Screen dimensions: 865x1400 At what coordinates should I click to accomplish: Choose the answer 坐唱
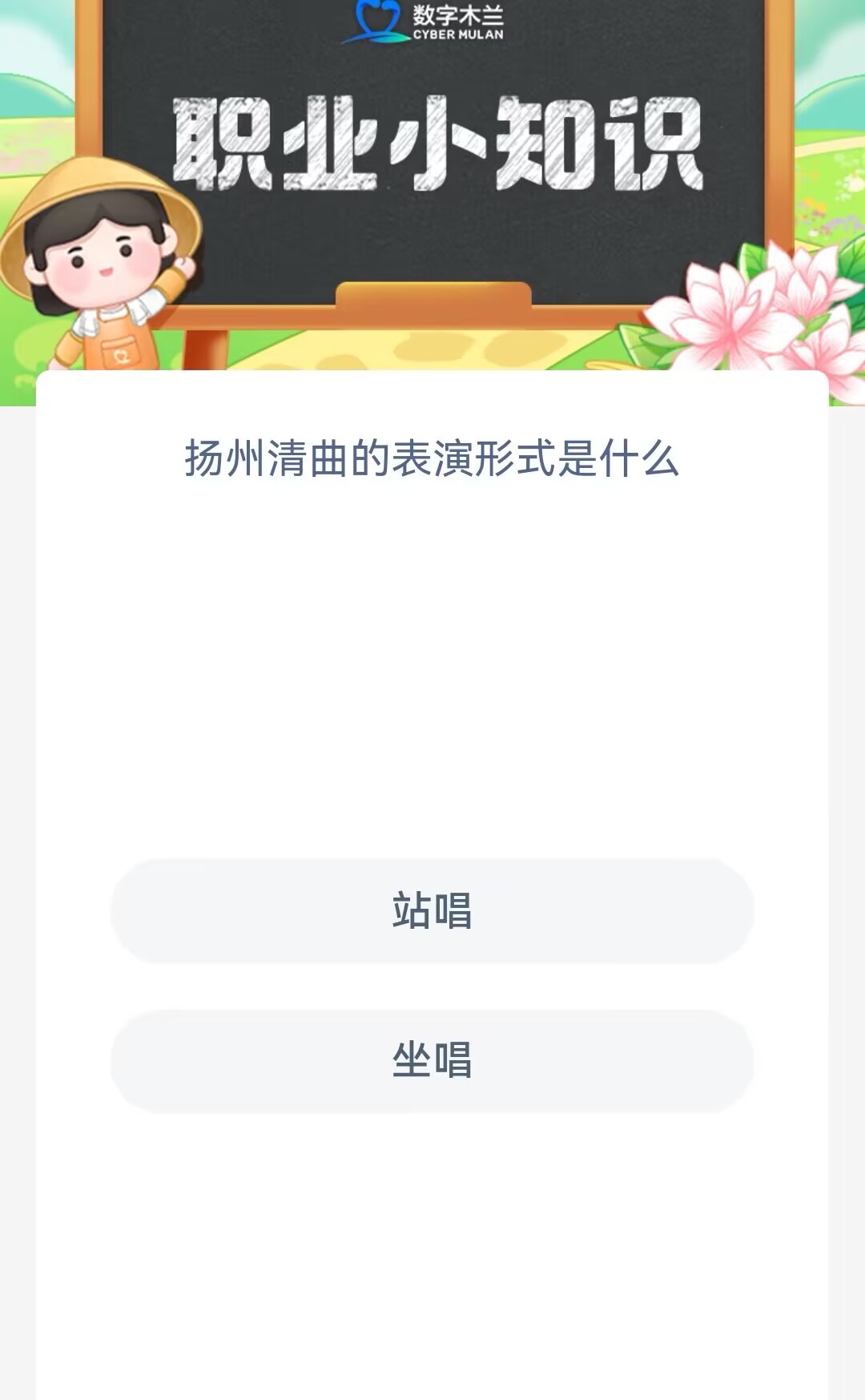[432, 1061]
